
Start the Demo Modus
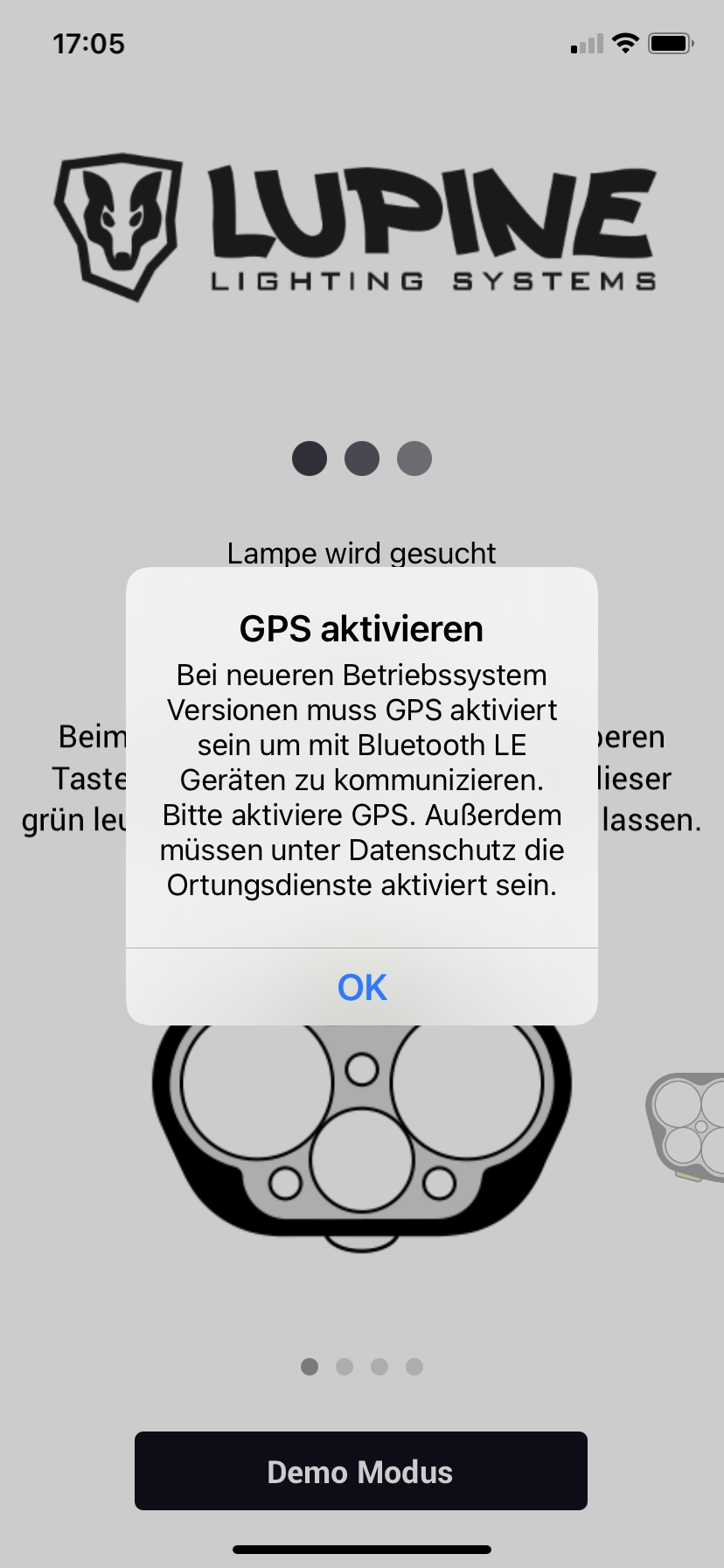point(360,1471)
